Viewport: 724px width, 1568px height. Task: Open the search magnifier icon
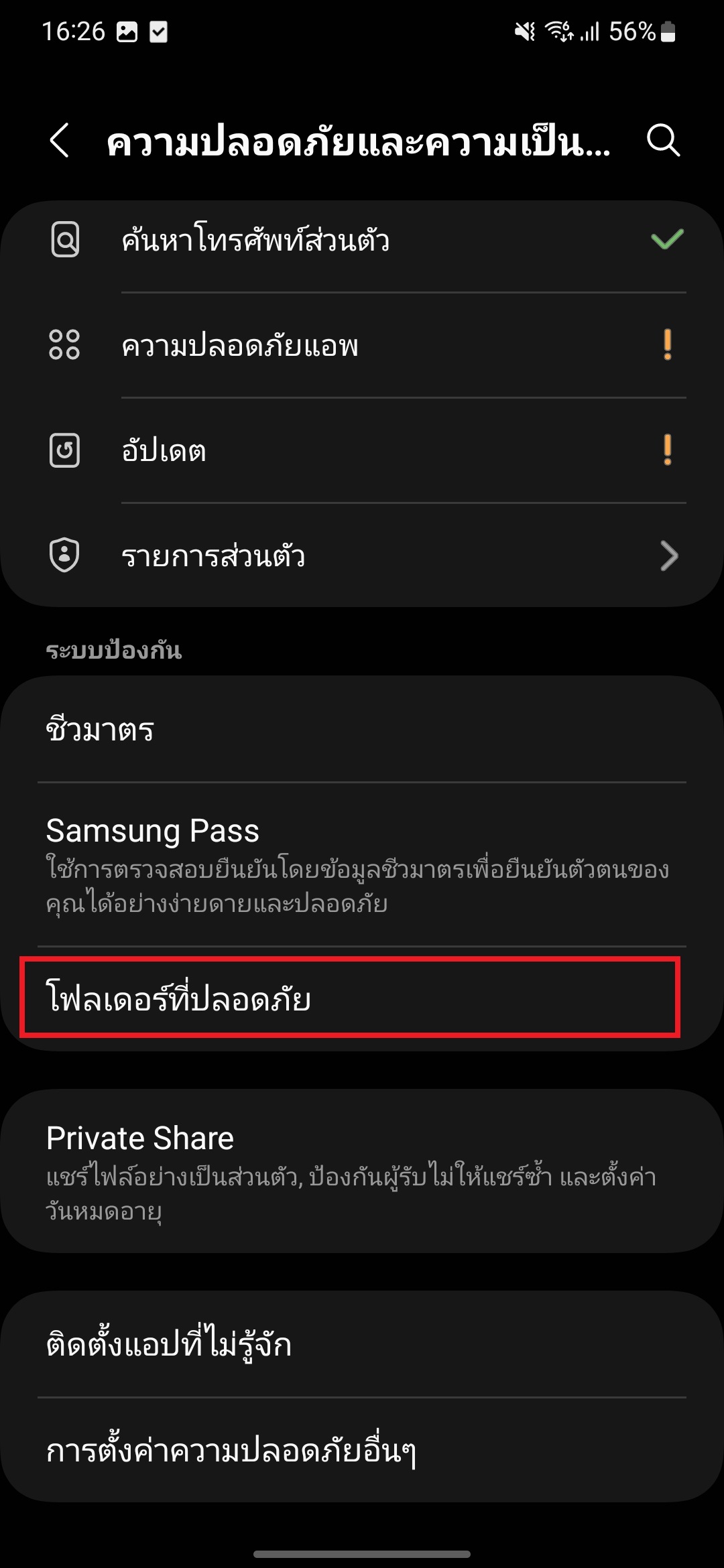[663, 141]
